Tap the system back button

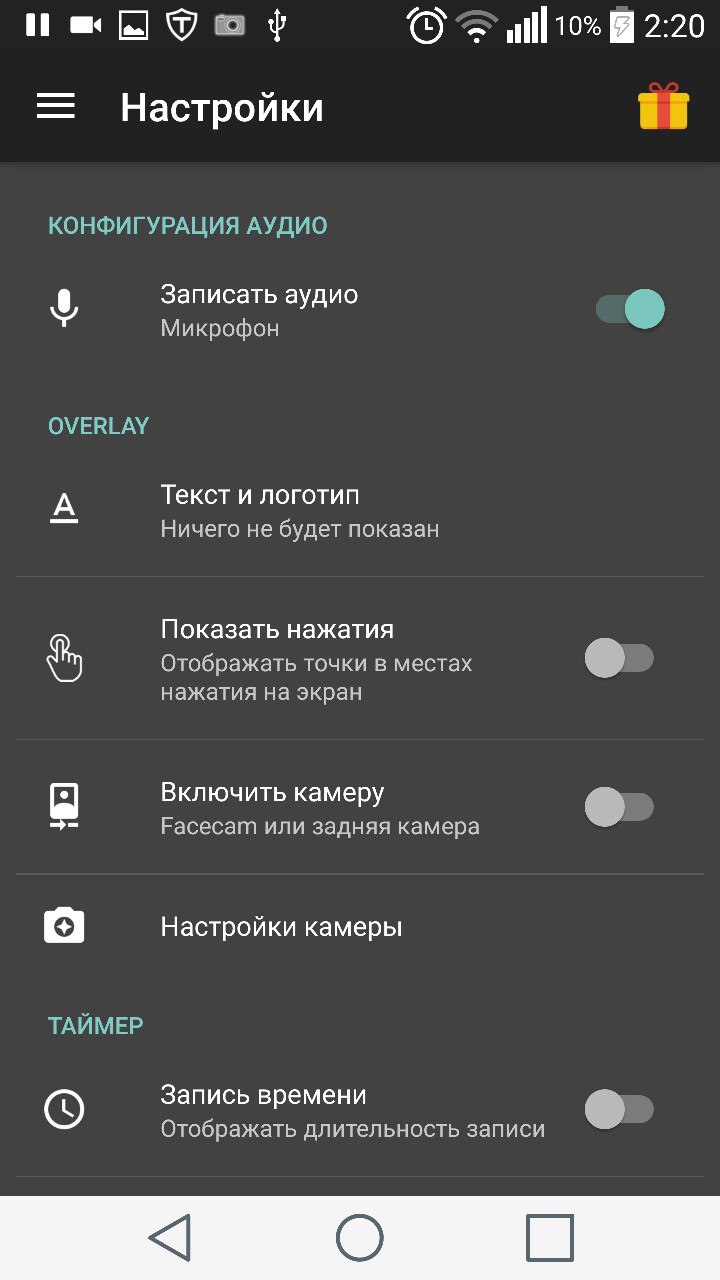(x=170, y=1238)
